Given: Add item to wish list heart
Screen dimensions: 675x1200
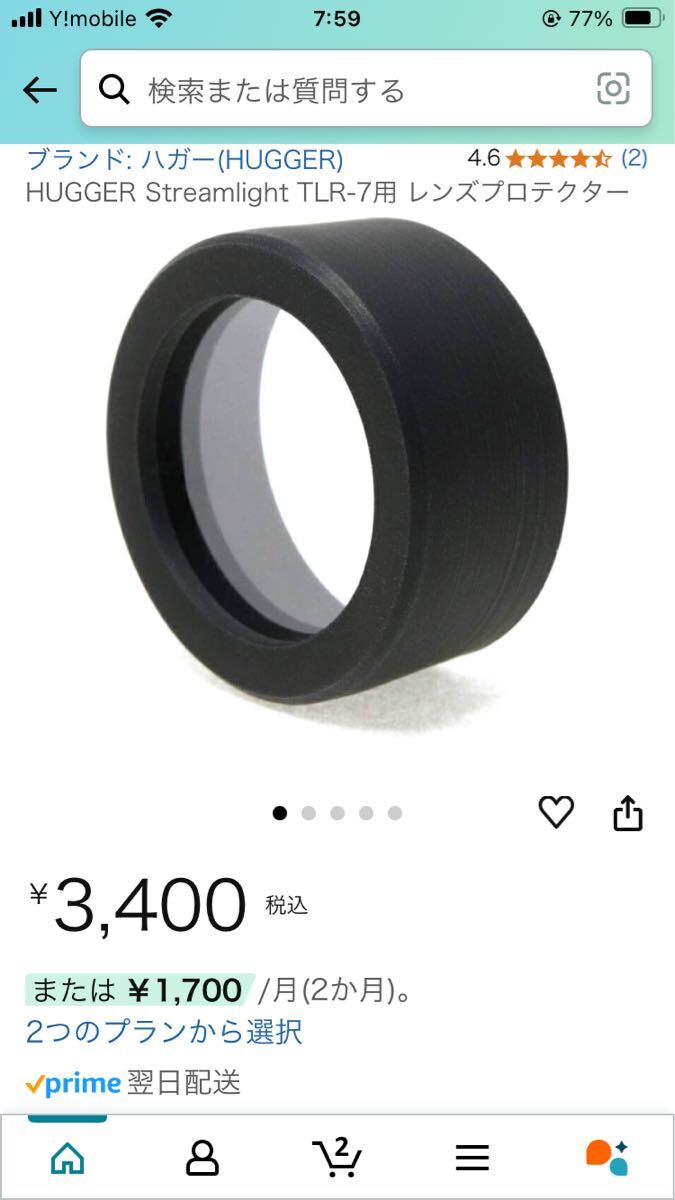Looking at the screenshot, I should 556,812.
